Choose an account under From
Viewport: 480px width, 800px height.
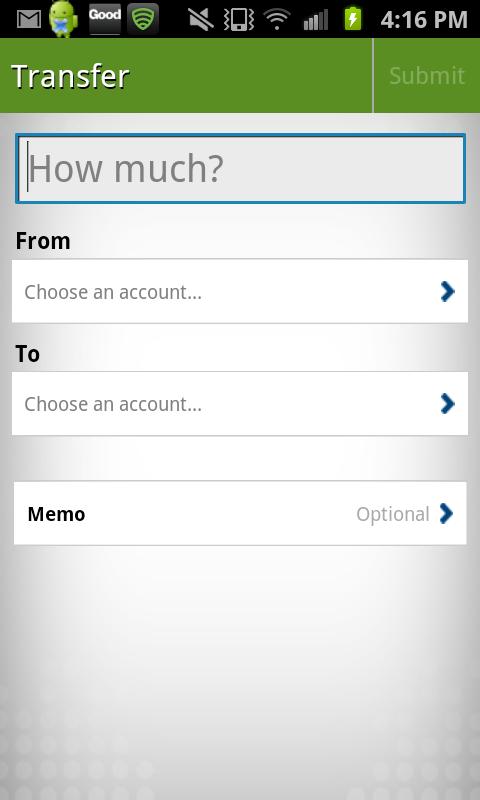click(240, 291)
